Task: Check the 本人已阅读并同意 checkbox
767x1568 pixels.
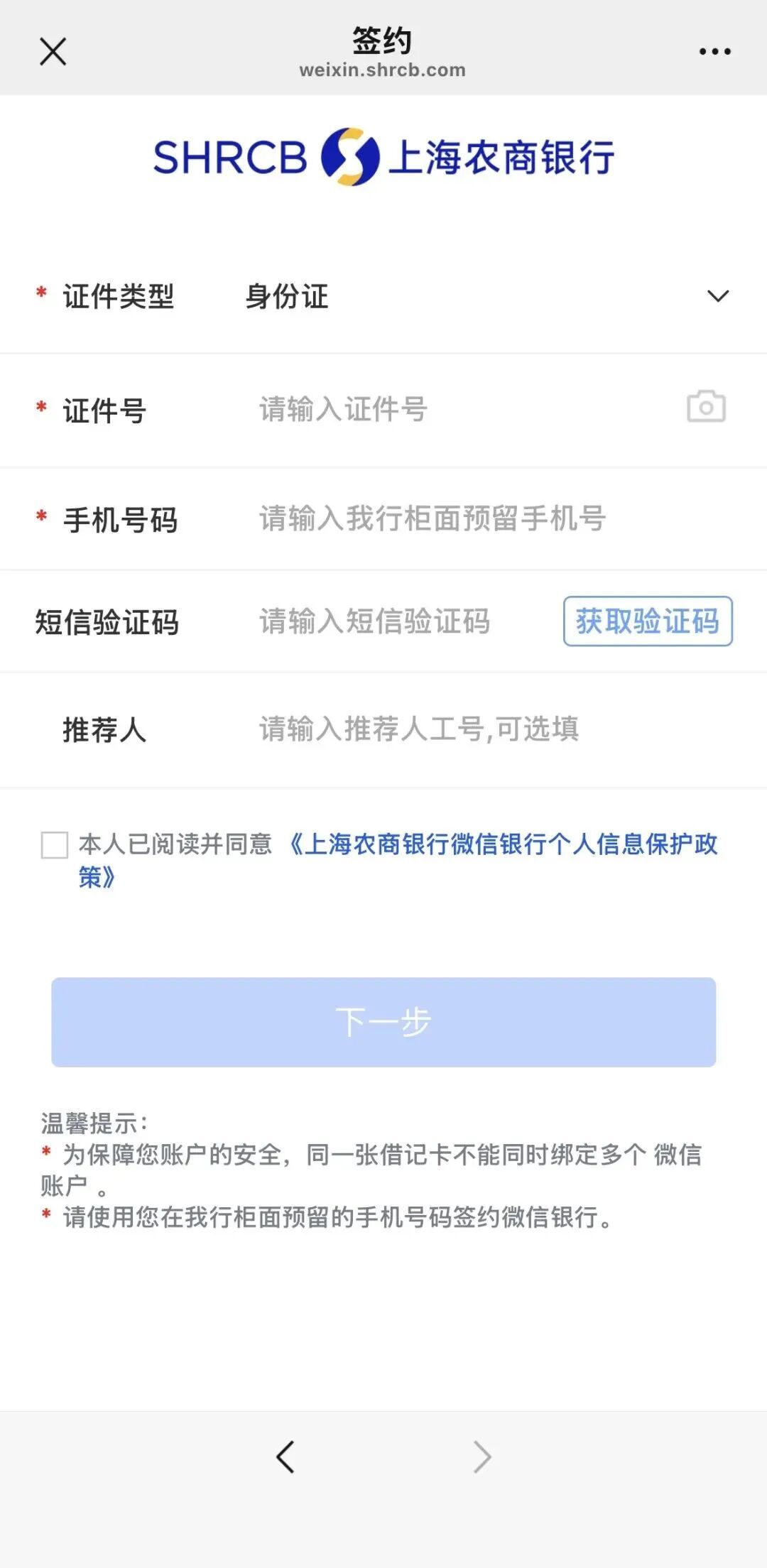Action: click(x=55, y=845)
